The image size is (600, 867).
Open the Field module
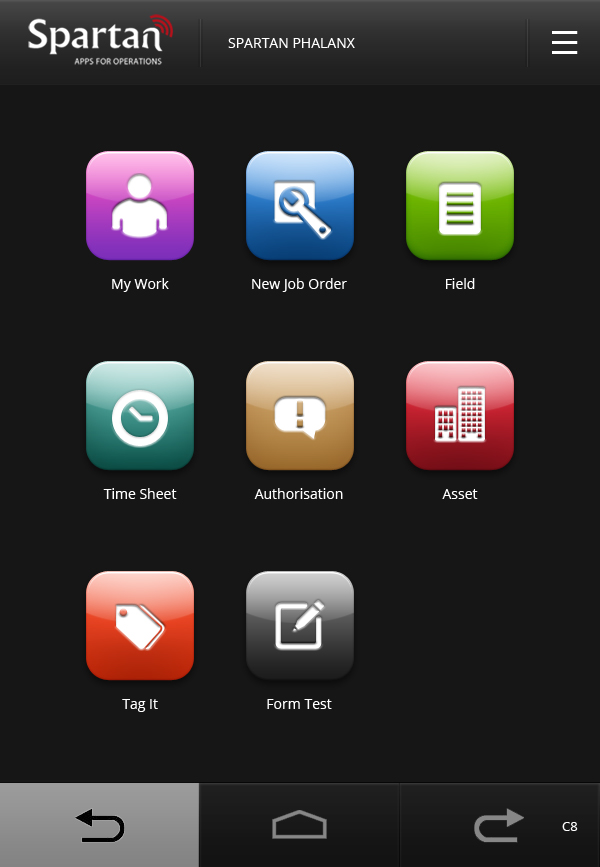pyautogui.click(x=460, y=207)
